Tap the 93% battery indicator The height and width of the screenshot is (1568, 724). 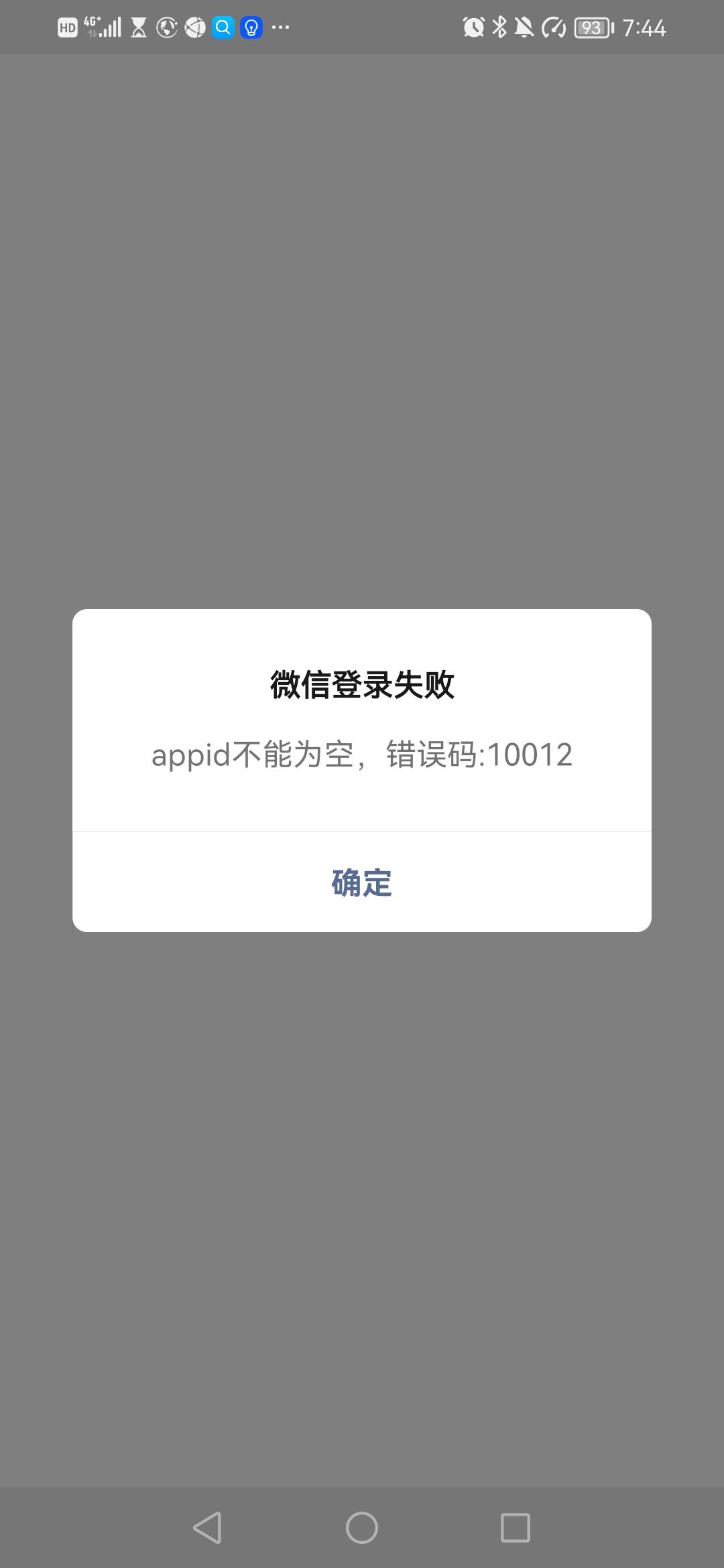coord(593,27)
